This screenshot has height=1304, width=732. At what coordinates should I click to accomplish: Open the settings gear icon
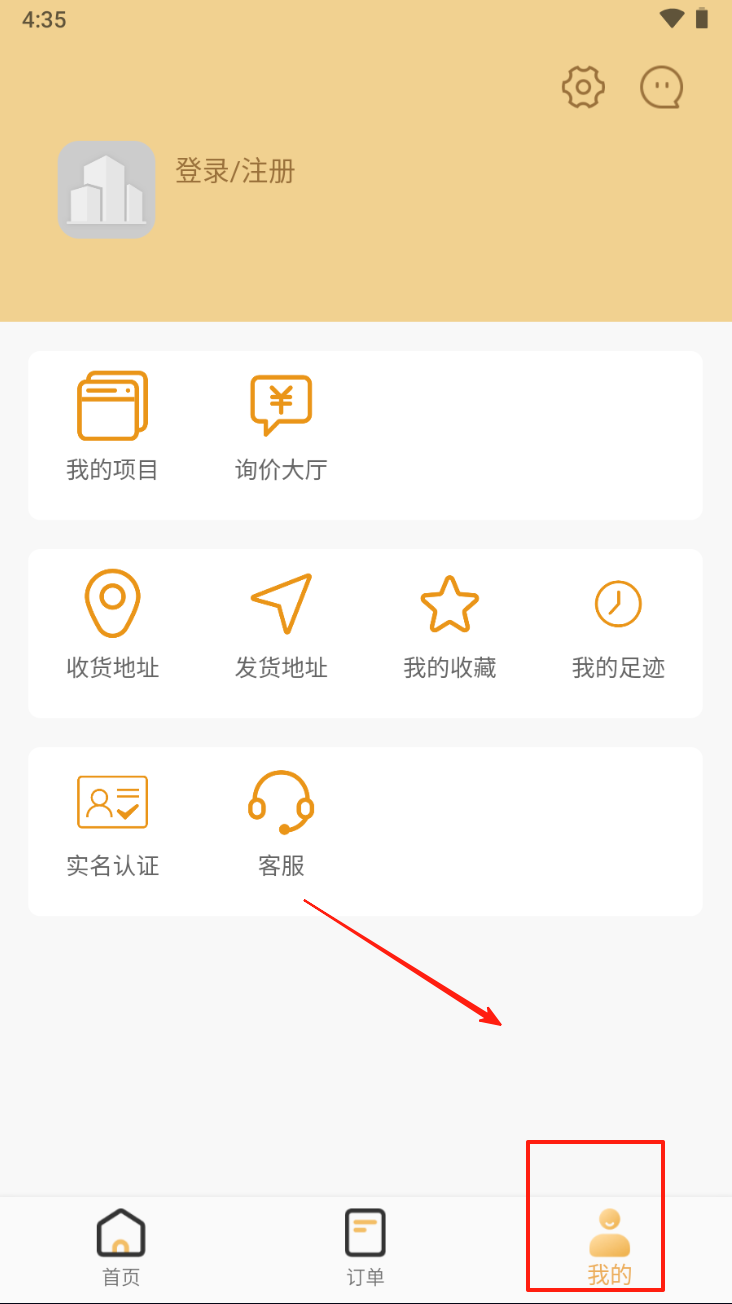(x=583, y=88)
